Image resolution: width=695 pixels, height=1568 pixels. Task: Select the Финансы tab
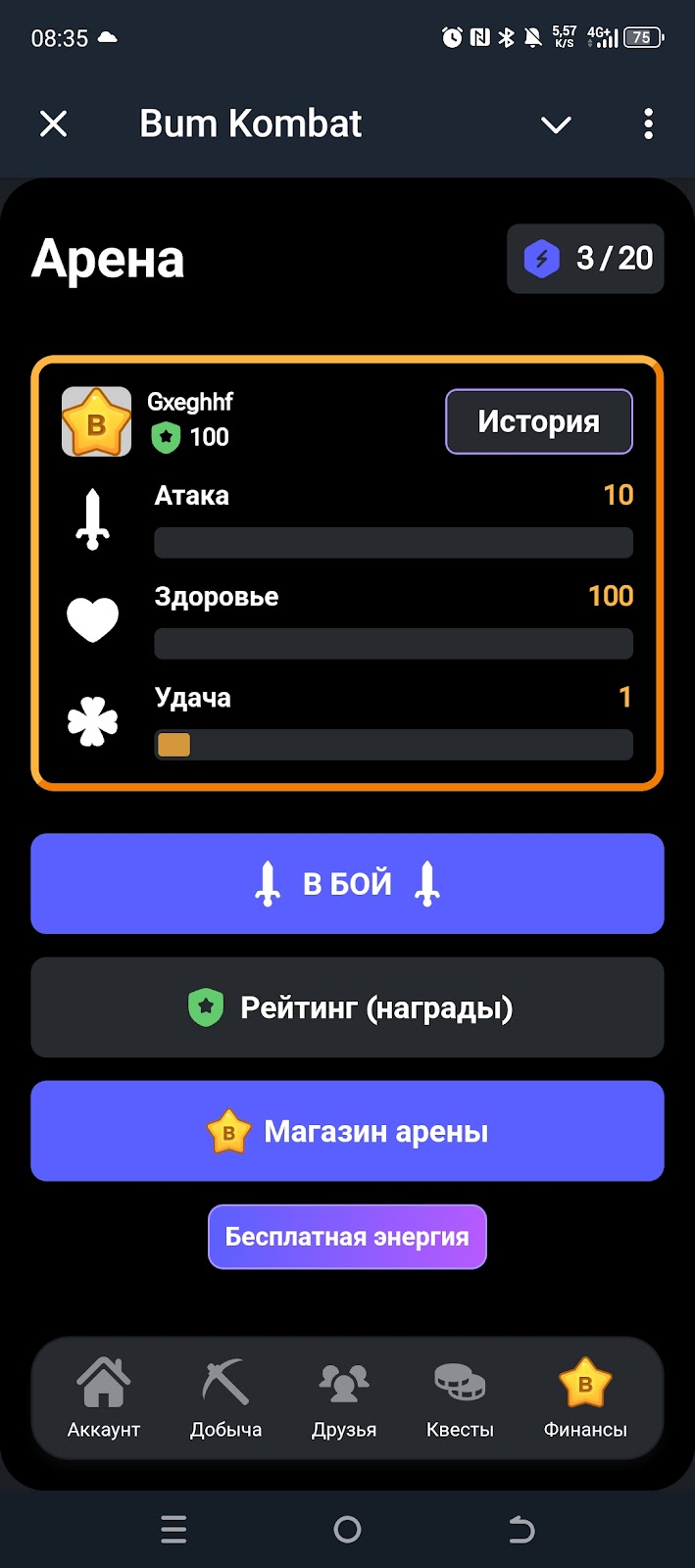point(585,1398)
